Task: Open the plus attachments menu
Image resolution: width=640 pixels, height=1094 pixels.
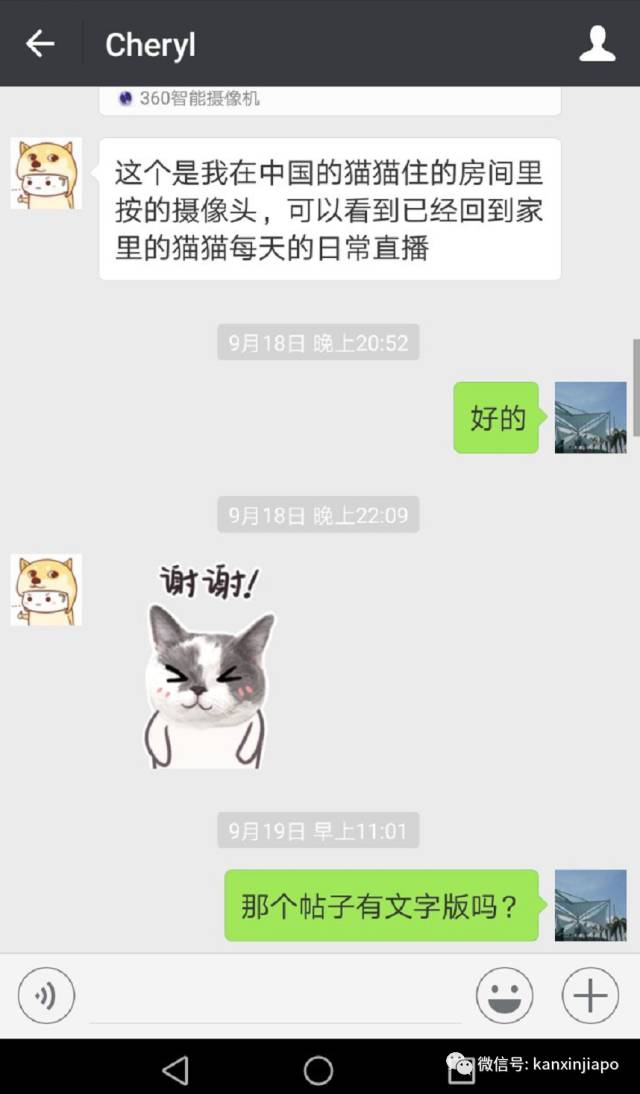Action: click(x=590, y=996)
